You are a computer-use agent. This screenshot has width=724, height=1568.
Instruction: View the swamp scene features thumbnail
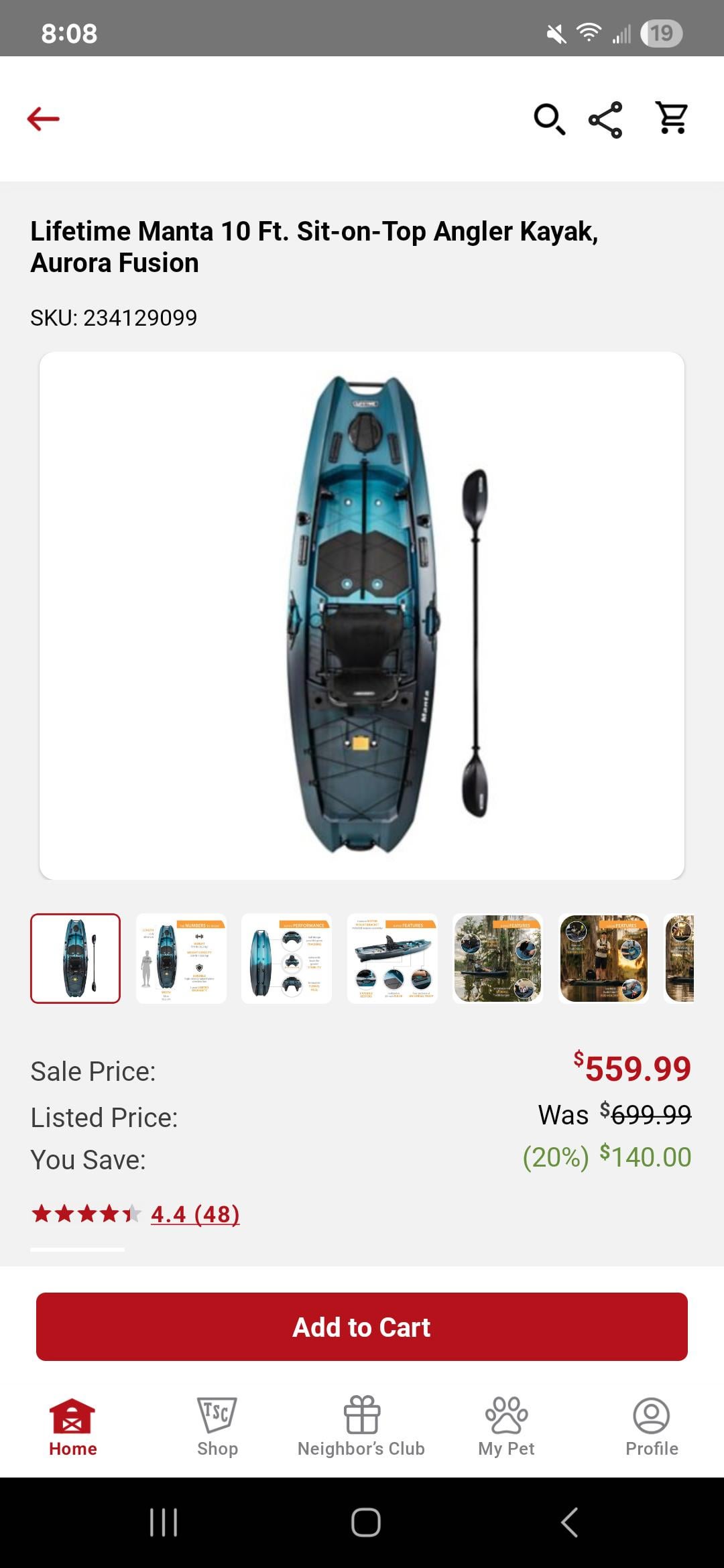point(497,958)
